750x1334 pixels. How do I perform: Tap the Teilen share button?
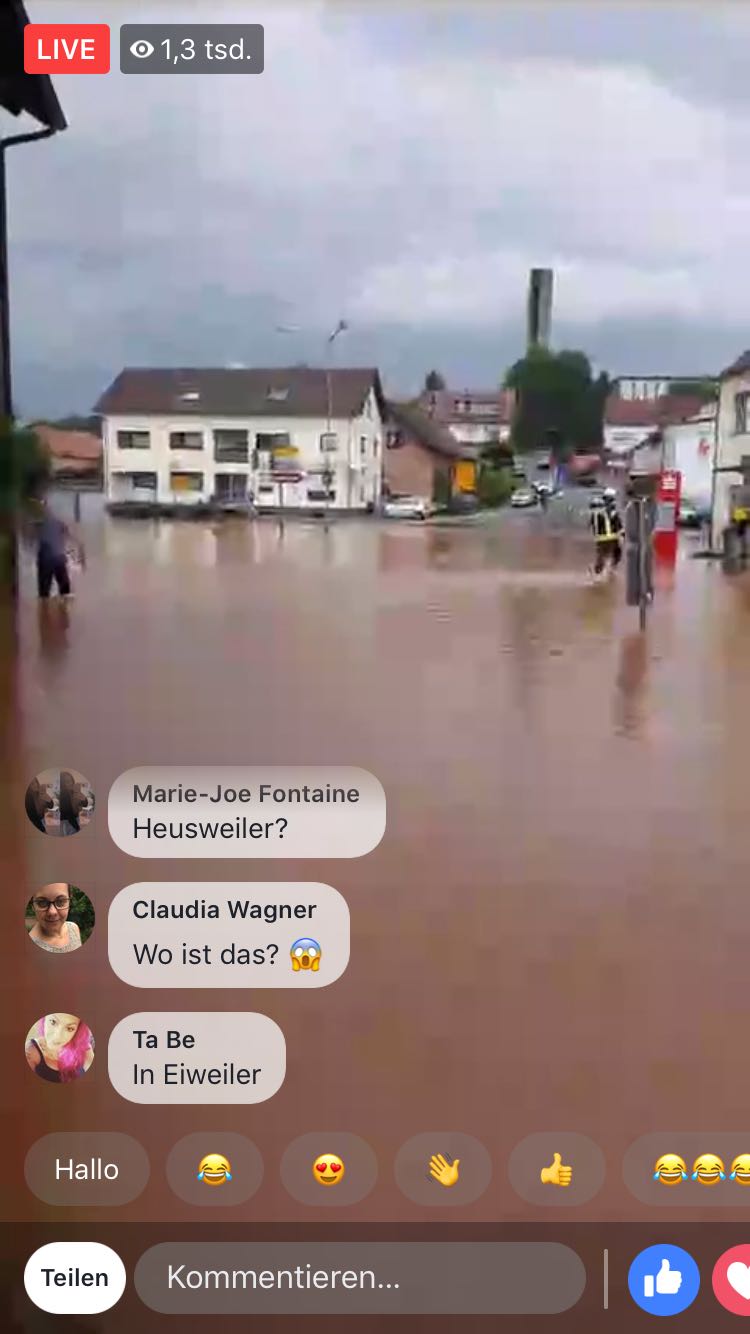click(75, 1278)
